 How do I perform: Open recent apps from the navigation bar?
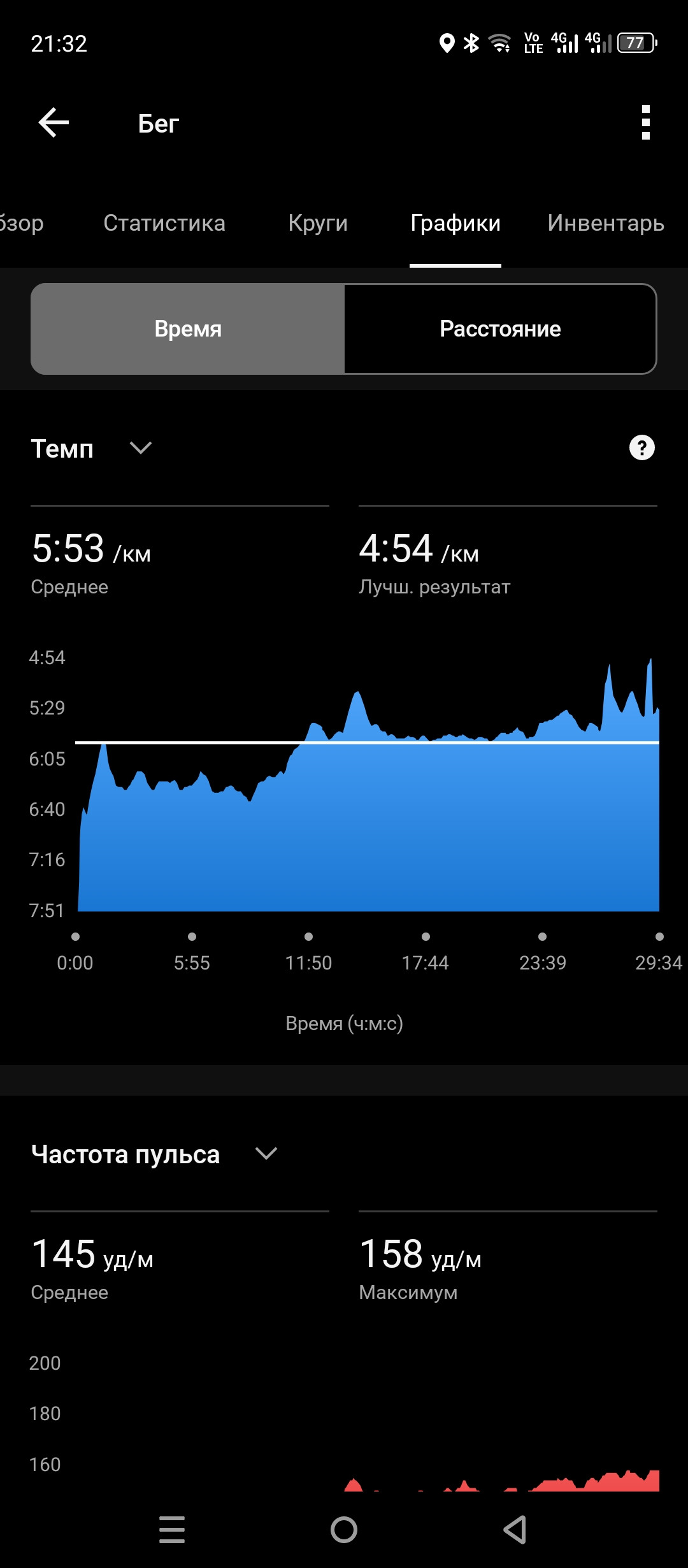pos(172,1530)
